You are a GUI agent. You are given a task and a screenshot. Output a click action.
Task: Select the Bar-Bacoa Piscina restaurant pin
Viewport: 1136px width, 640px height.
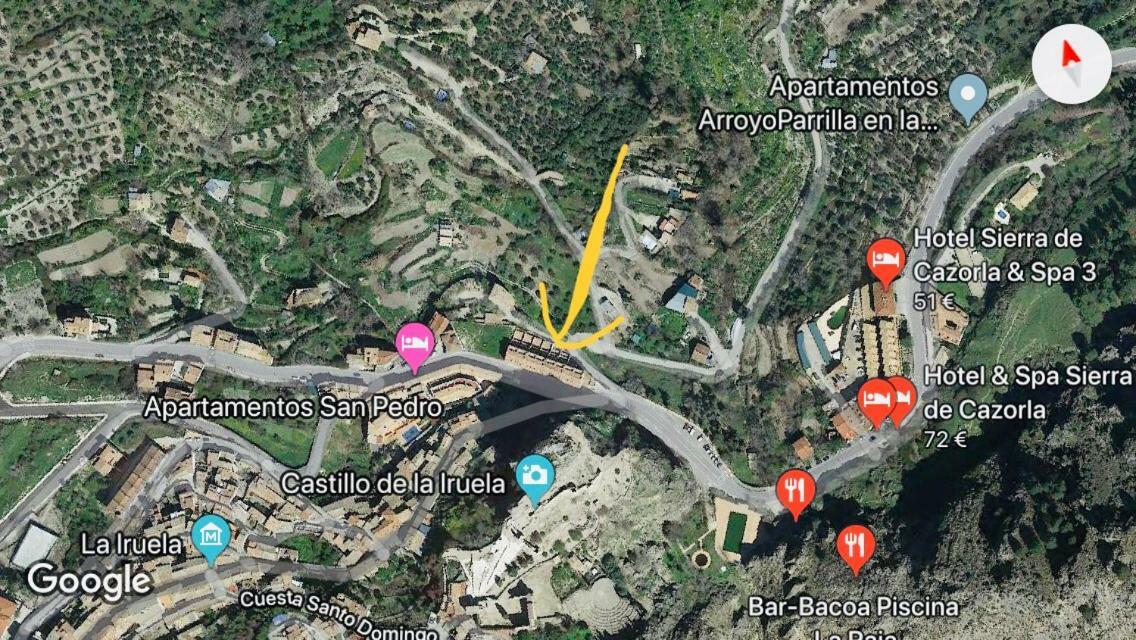pos(855,548)
